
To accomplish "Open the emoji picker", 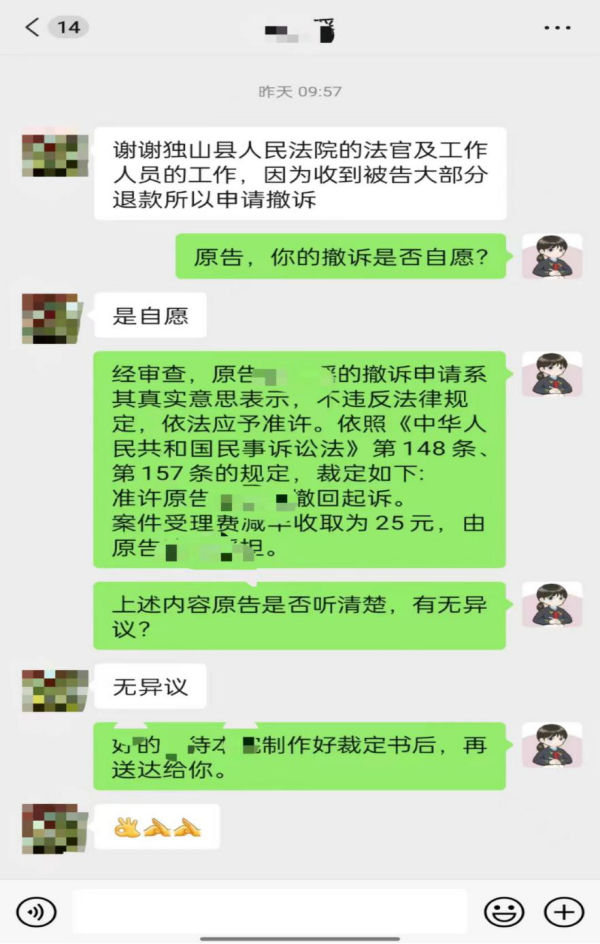I will click(503, 911).
